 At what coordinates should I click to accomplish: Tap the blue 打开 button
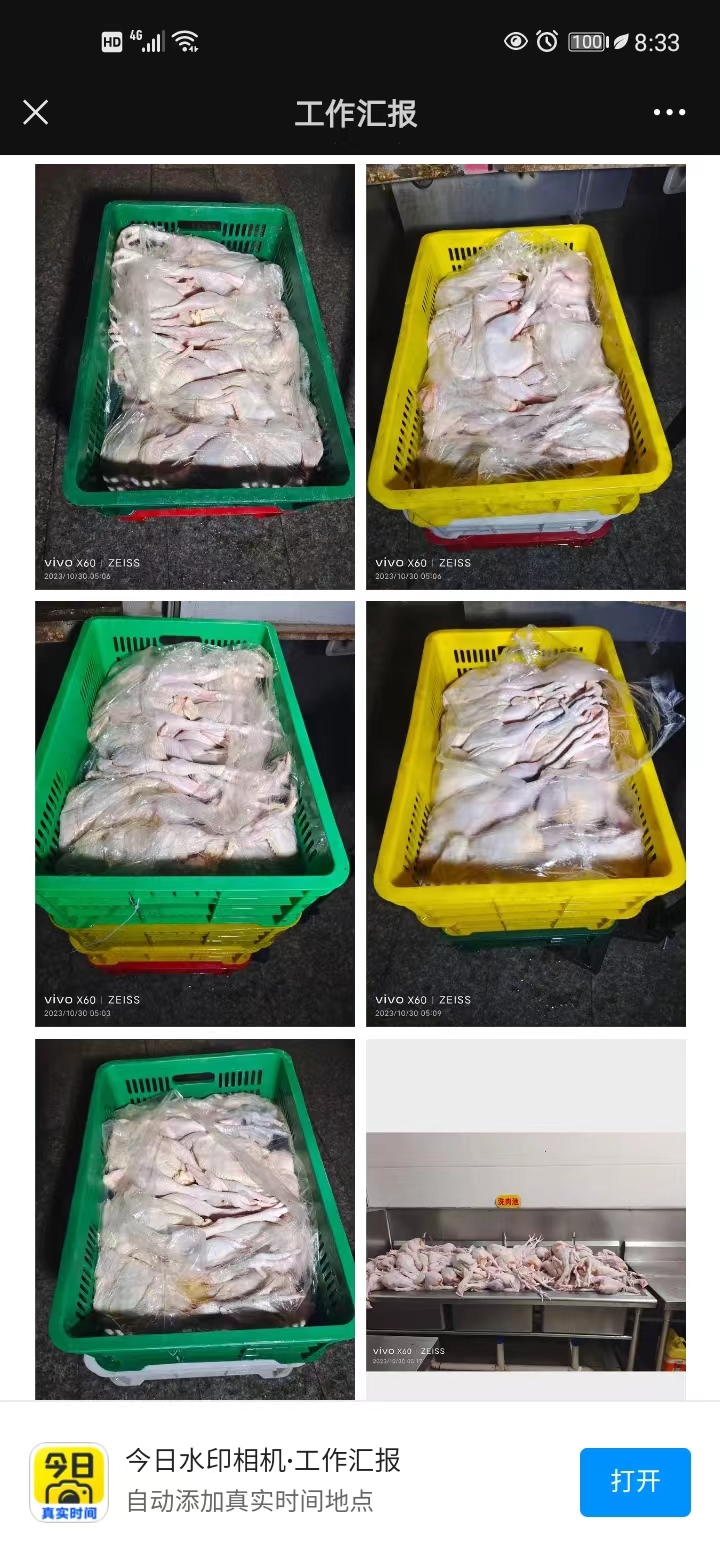[635, 1481]
